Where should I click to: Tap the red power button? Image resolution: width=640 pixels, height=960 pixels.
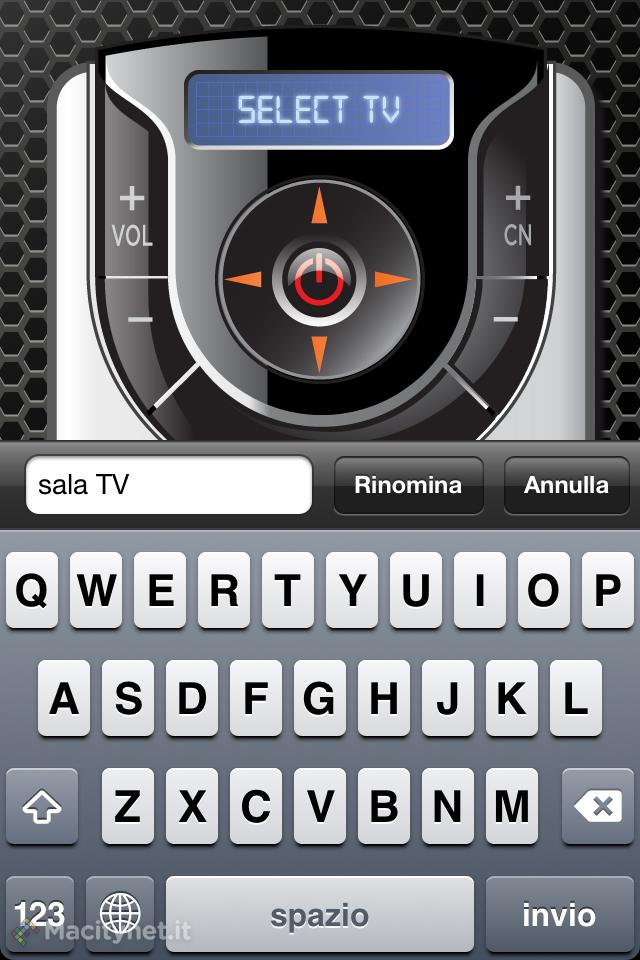click(318, 281)
